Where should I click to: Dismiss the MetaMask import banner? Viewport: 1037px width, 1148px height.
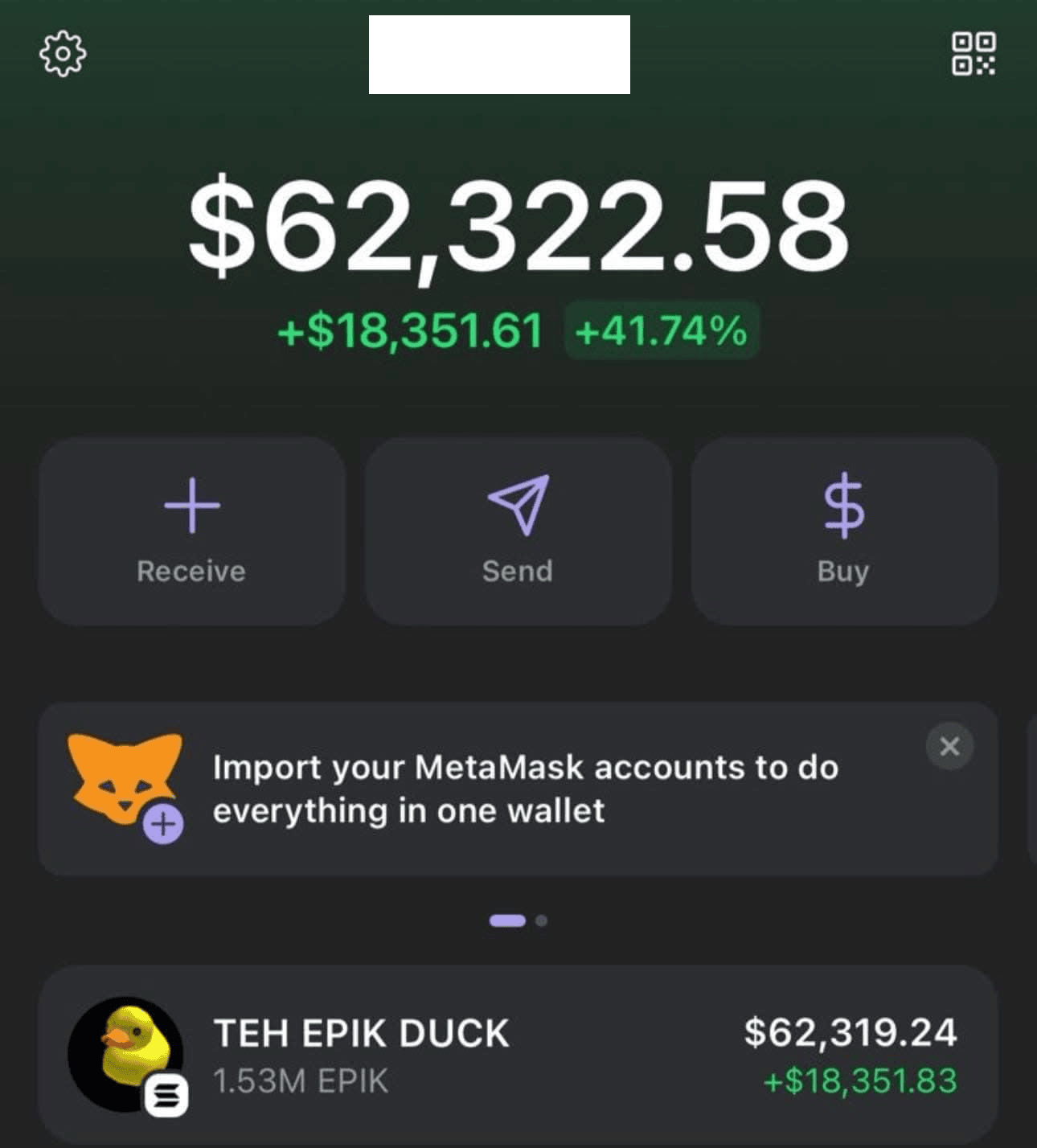point(949,747)
